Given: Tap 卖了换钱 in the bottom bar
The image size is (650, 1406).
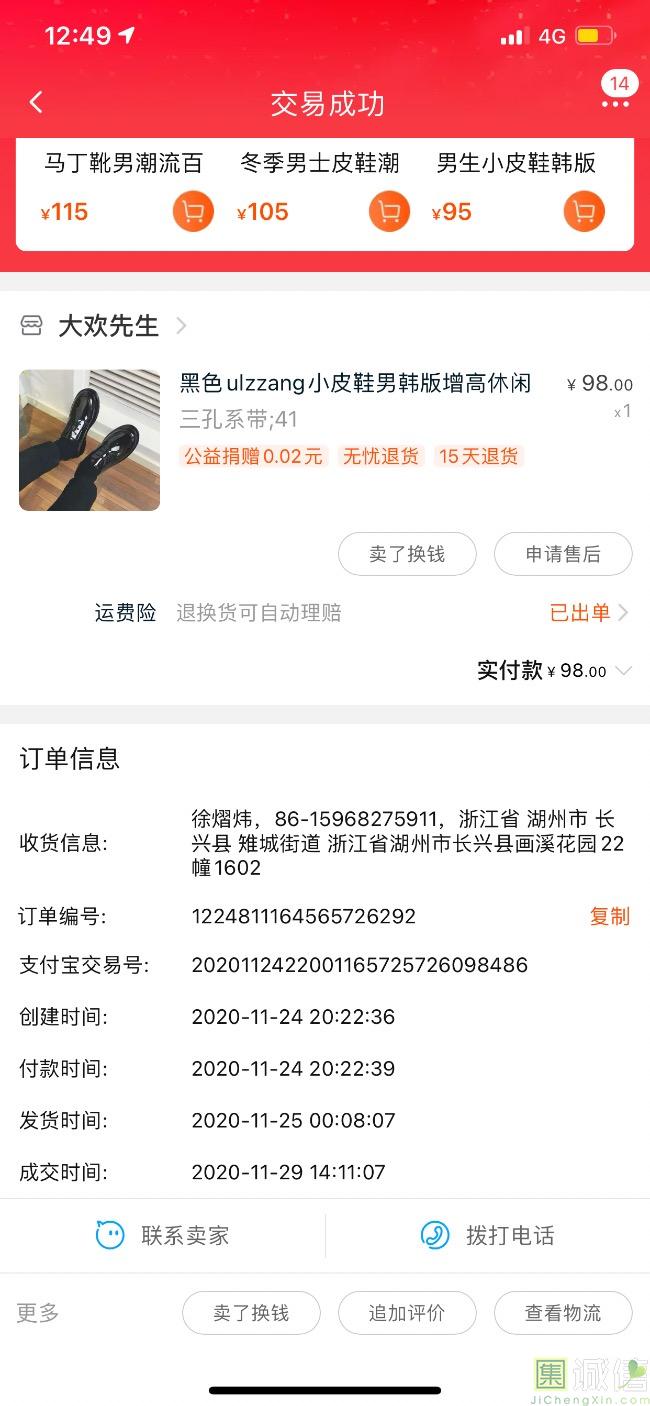Looking at the screenshot, I should [x=251, y=1313].
